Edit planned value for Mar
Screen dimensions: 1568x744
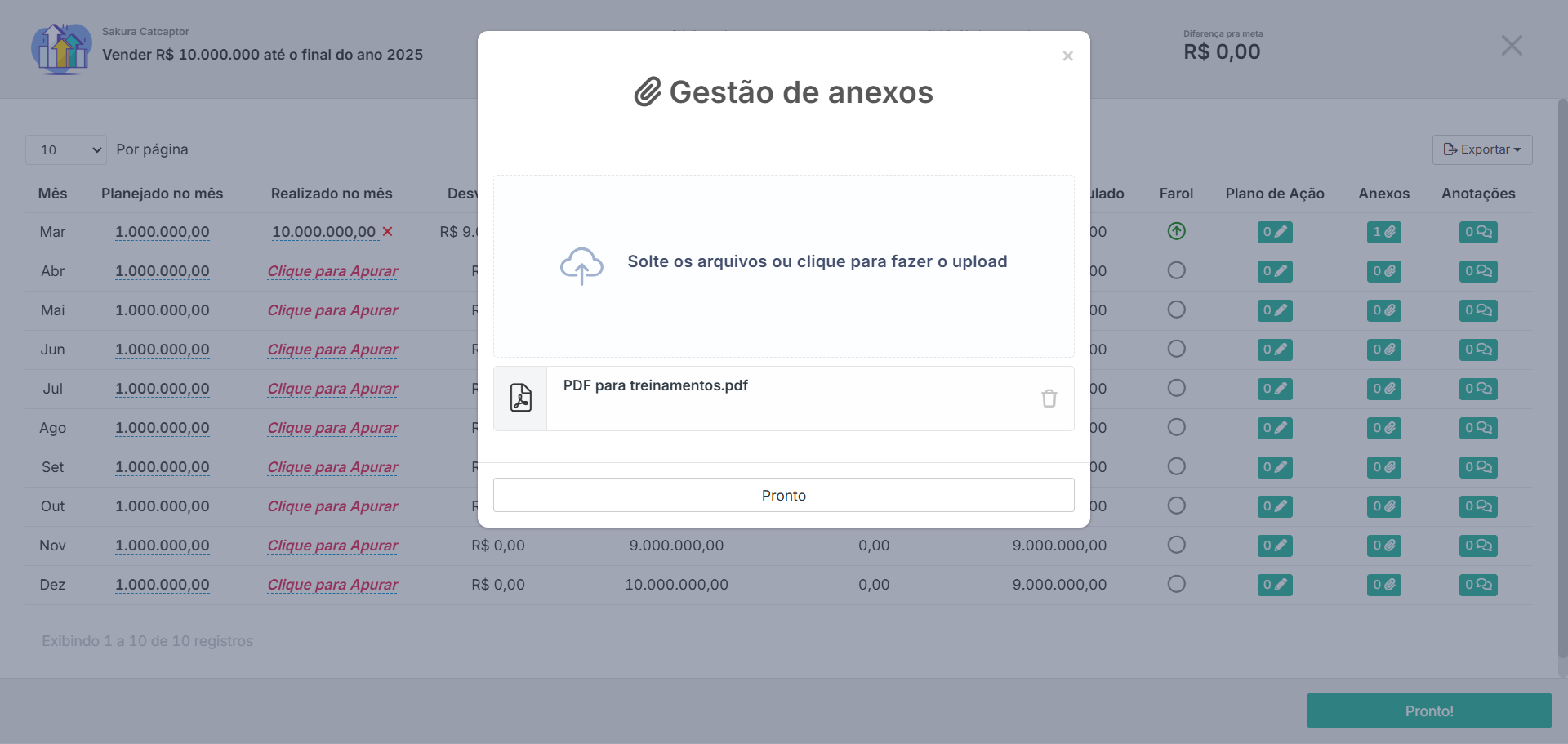tap(162, 232)
